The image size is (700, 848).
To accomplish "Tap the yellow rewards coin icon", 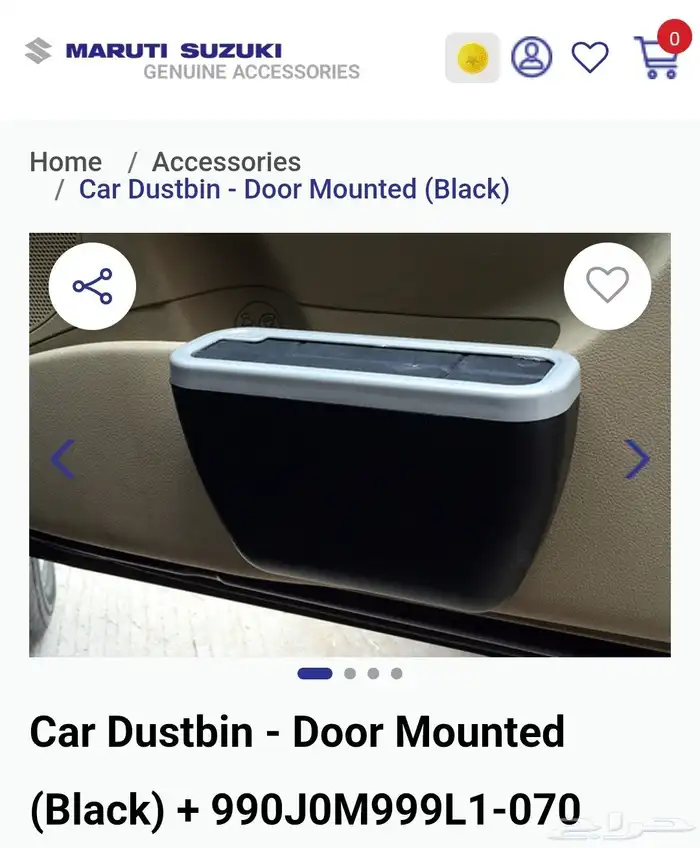I will click(472, 58).
